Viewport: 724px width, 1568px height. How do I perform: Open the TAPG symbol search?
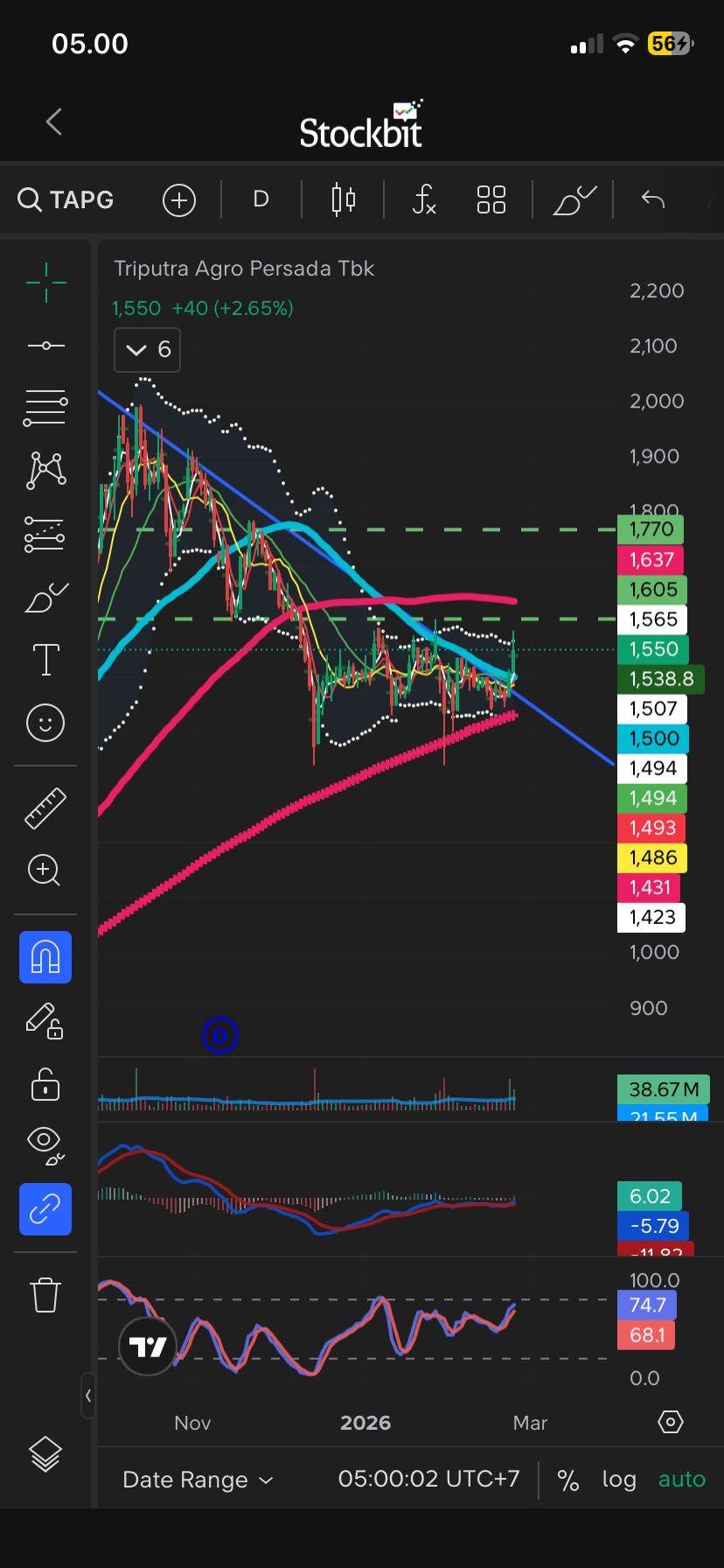[66, 199]
